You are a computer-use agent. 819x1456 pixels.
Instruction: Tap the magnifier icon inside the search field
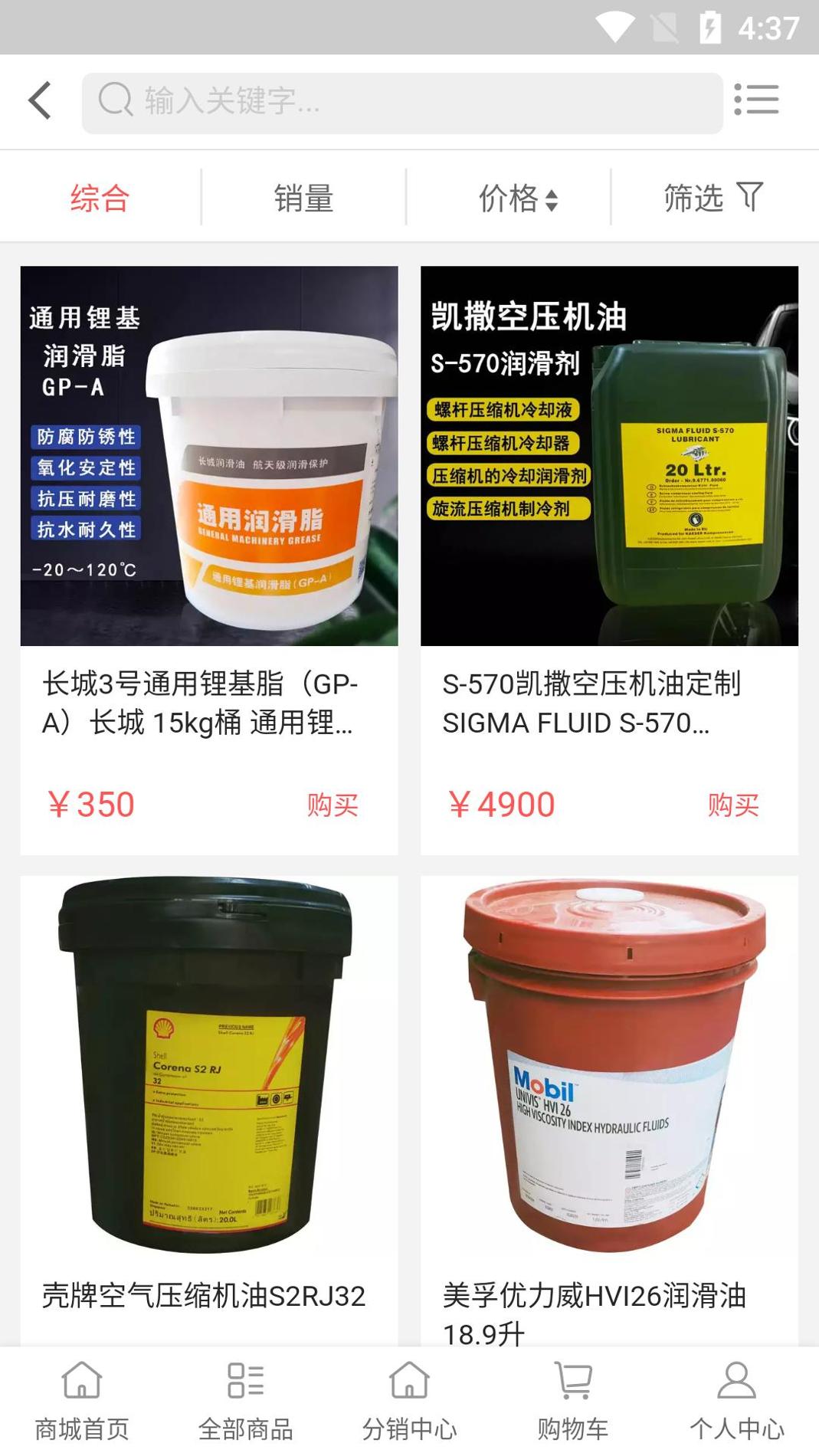tap(113, 100)
